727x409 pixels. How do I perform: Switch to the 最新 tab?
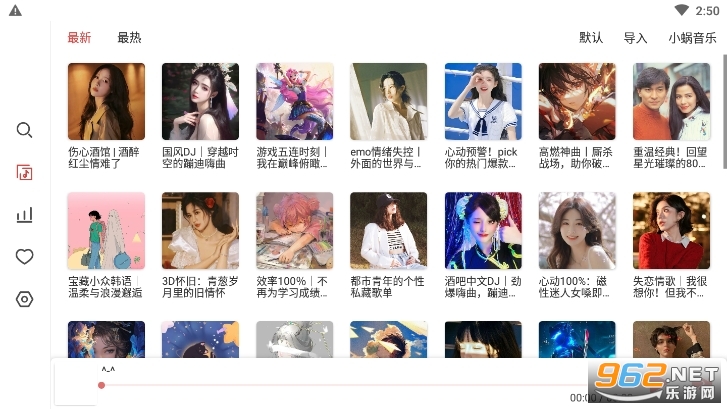(79, 38)
